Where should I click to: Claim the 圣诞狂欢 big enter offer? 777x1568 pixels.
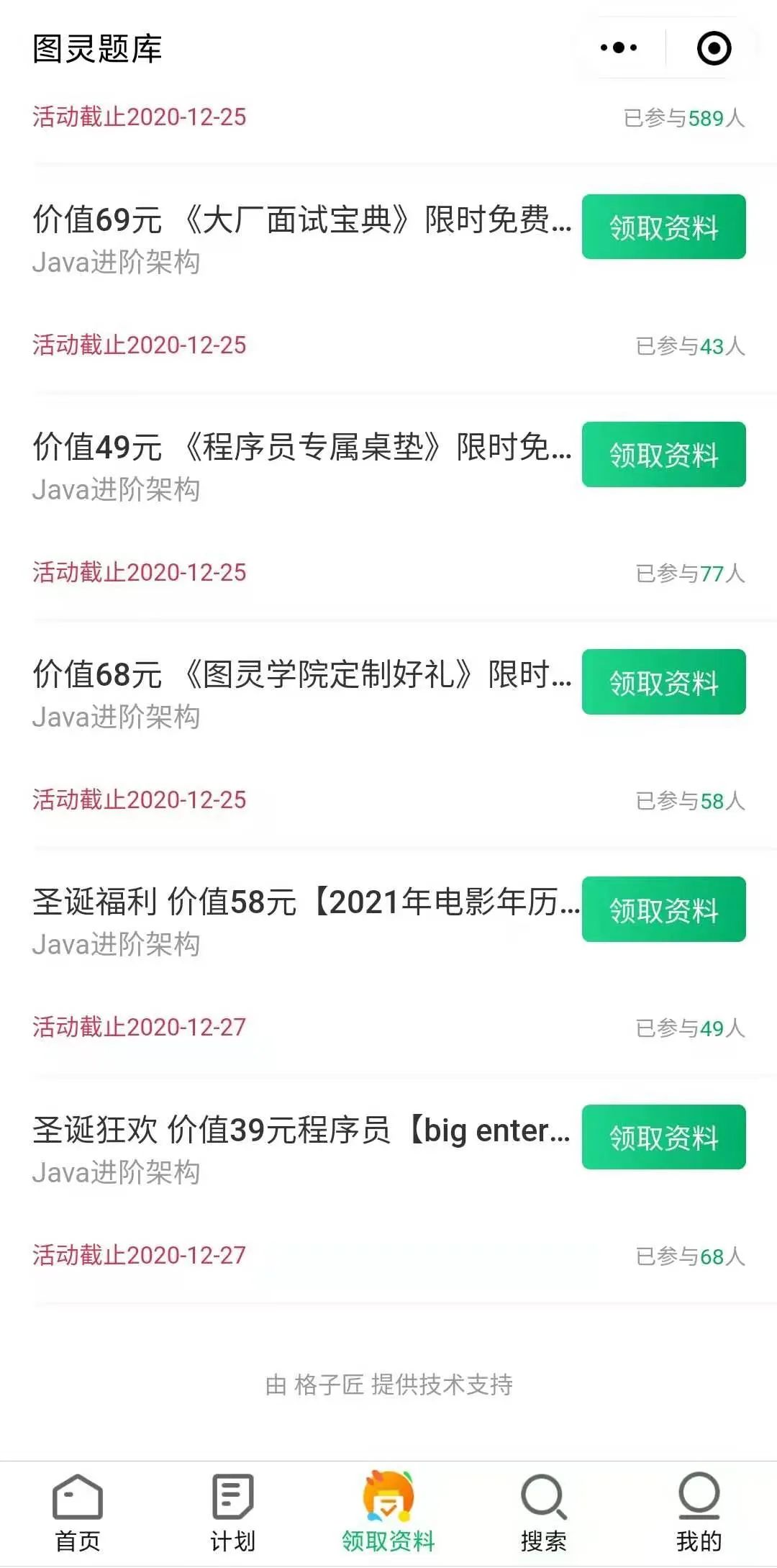[x=663, y=1136]
